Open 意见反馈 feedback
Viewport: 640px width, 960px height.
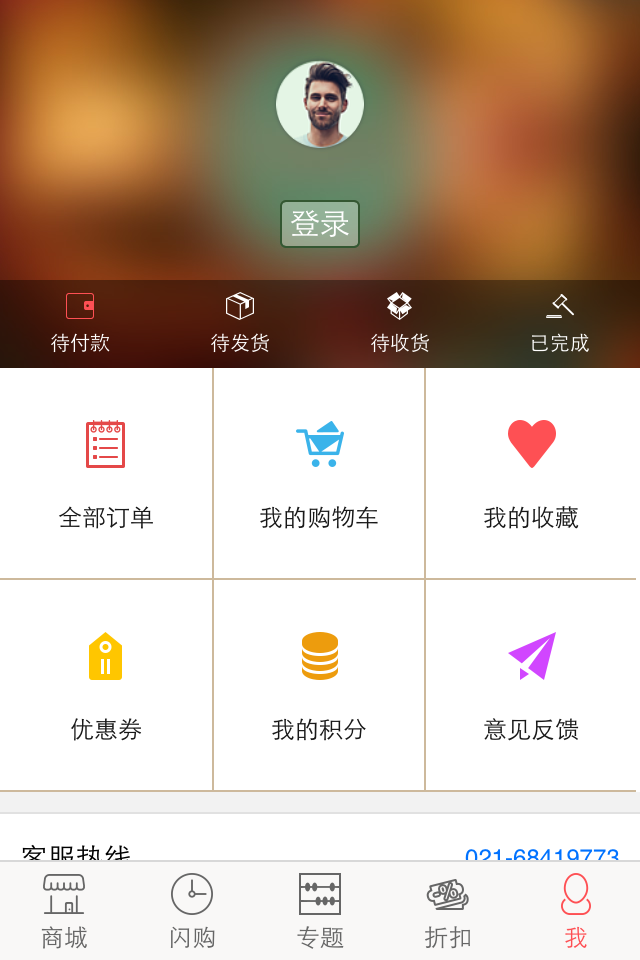(x=531, y=685)
